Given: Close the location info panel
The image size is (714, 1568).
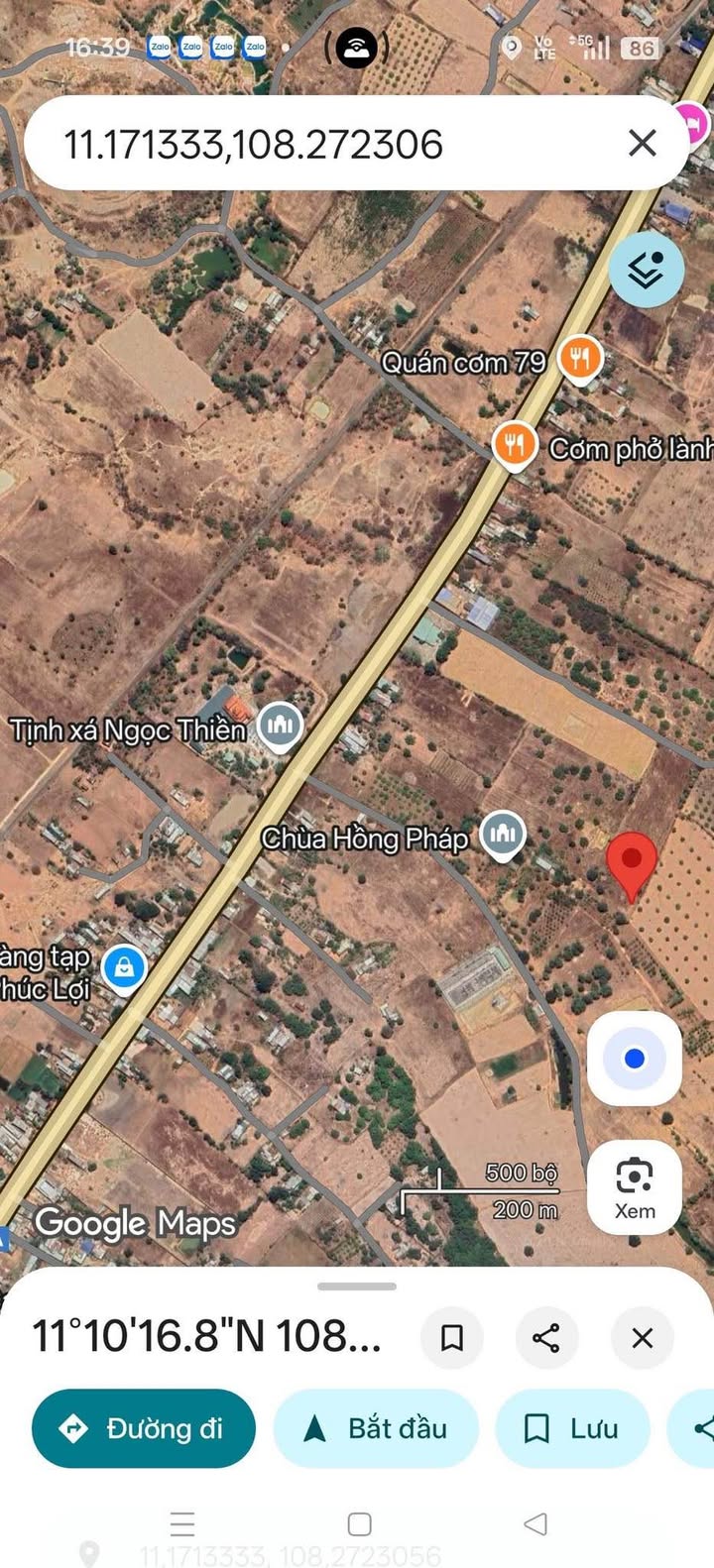Looking at the screenshot, I should pyautogui.click(x=643, y=1338).
